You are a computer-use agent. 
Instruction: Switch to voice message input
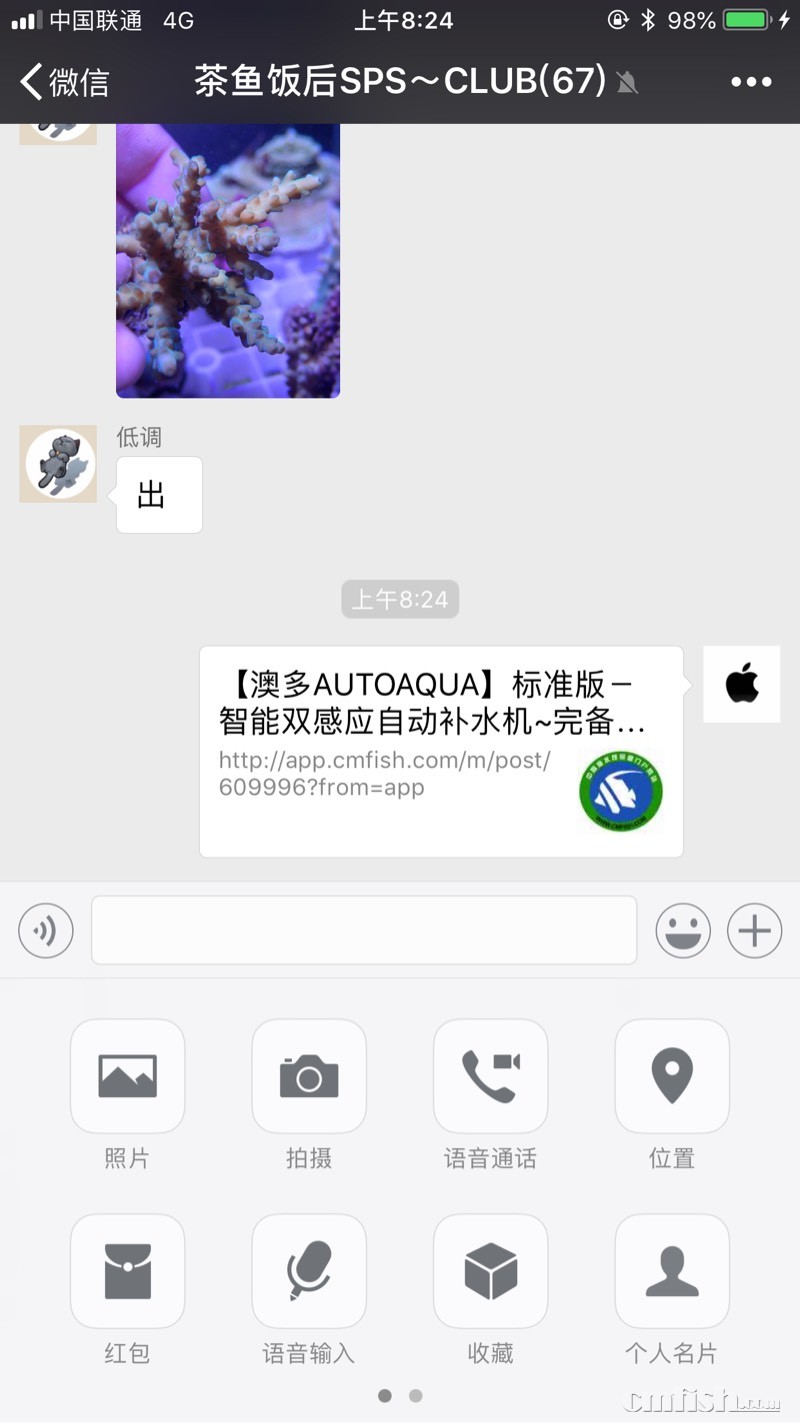coord(46,930)
